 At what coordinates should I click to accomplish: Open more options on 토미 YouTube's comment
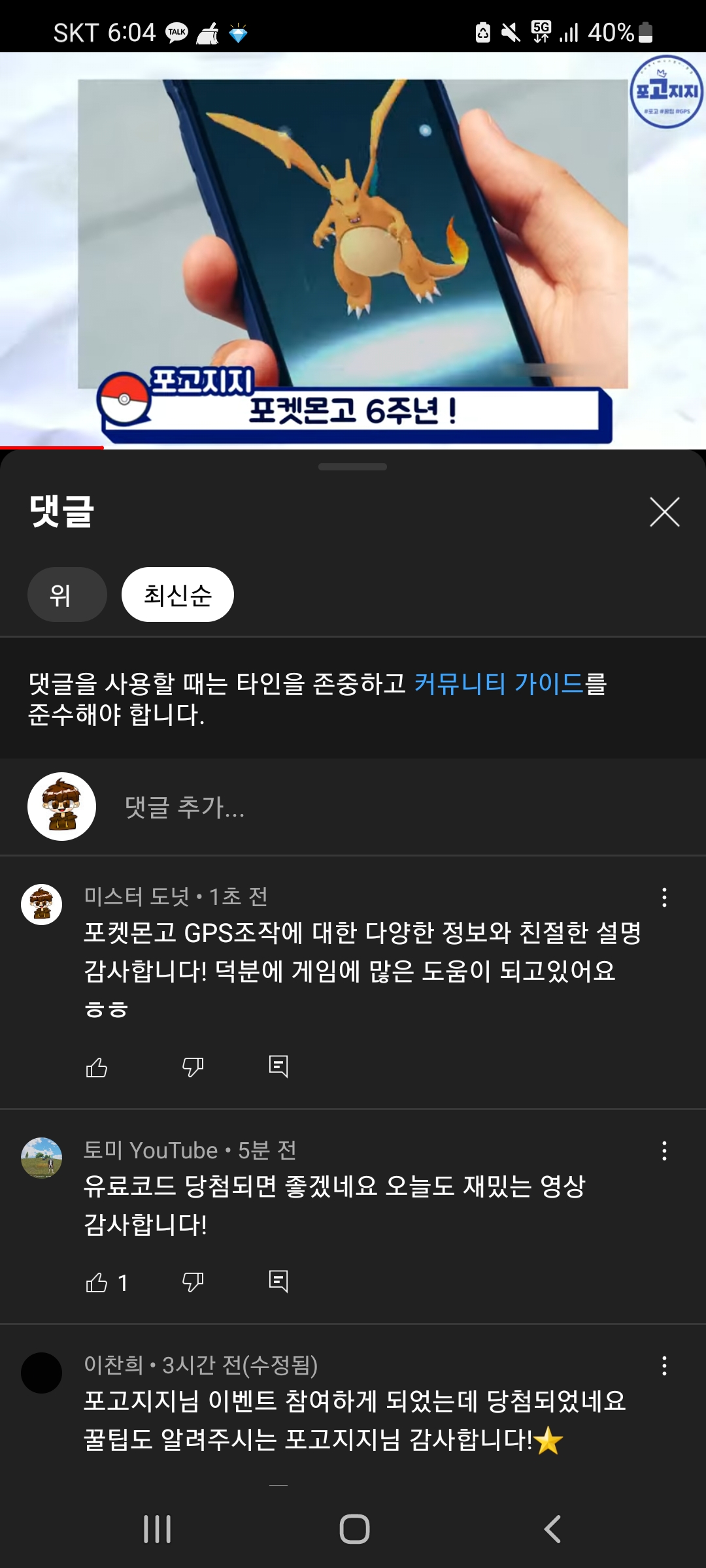pos(664,1151)
